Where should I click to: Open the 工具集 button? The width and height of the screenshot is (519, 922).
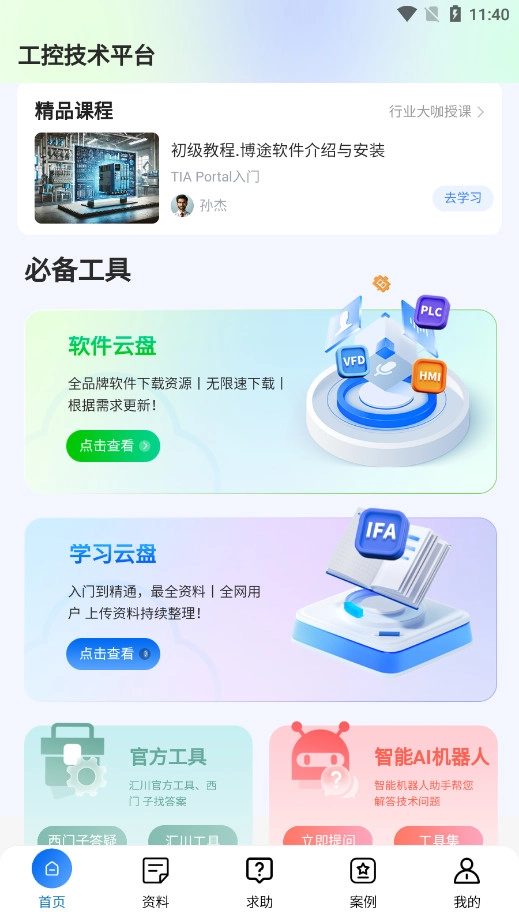438,837
